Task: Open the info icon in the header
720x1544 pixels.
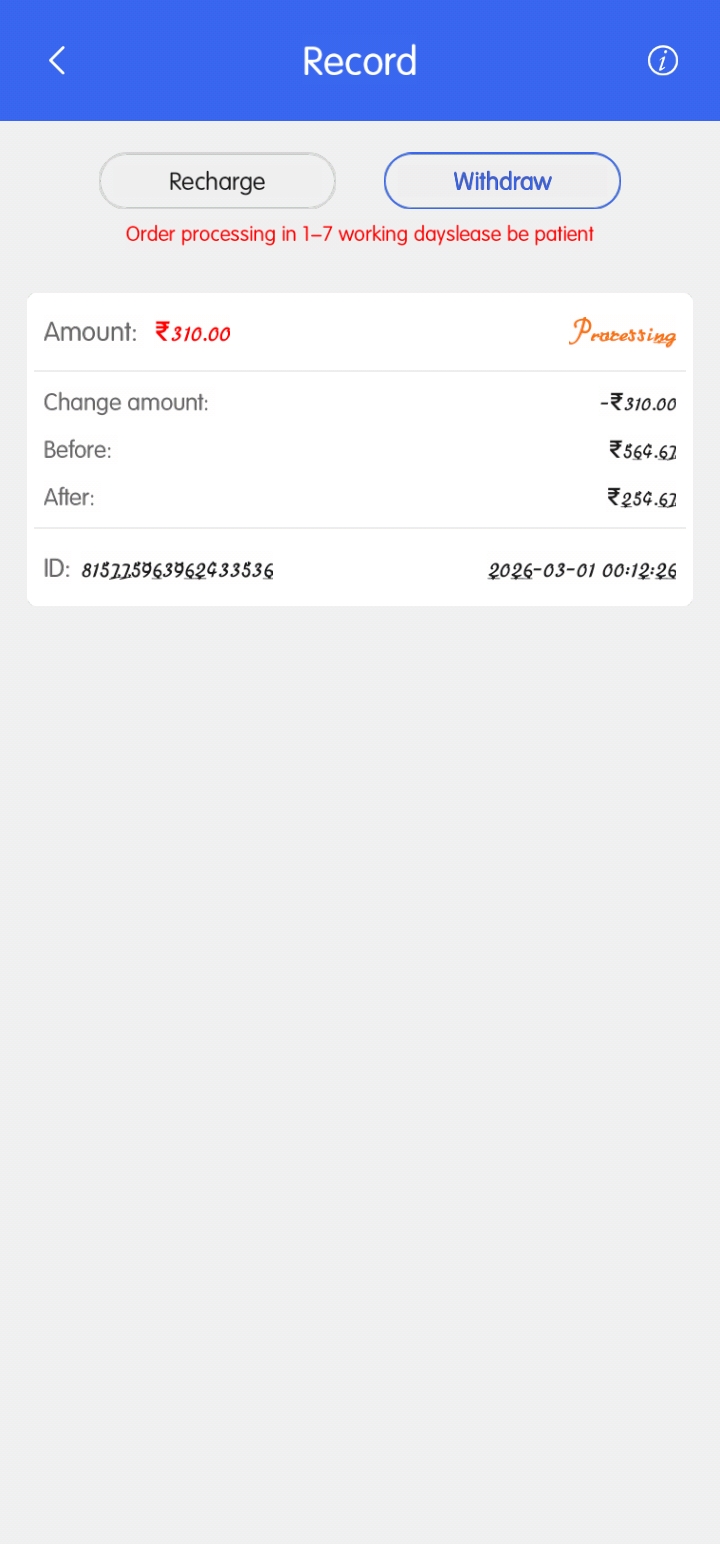Action: 662,61
